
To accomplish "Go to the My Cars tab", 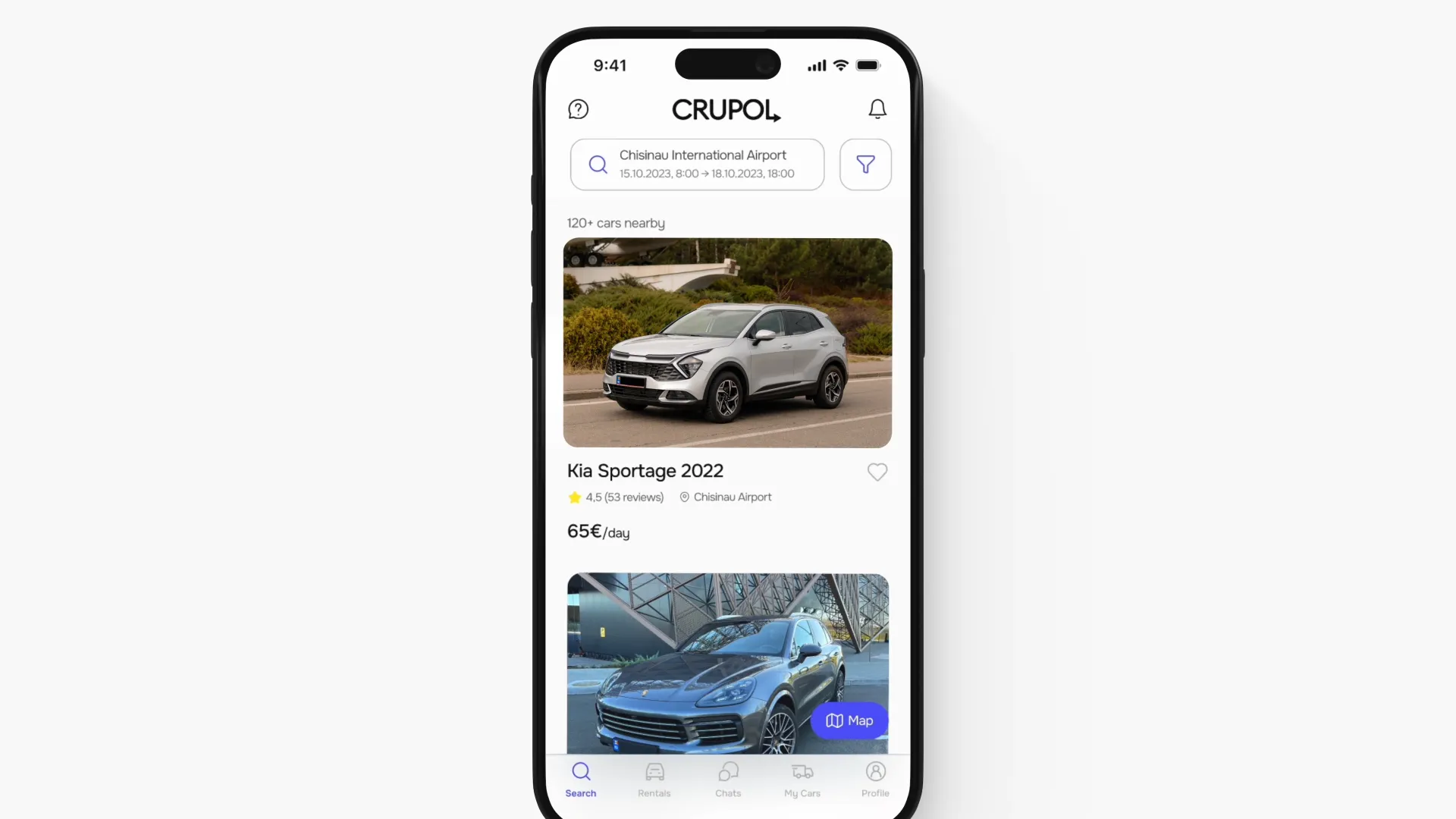I will pos(802,780).
